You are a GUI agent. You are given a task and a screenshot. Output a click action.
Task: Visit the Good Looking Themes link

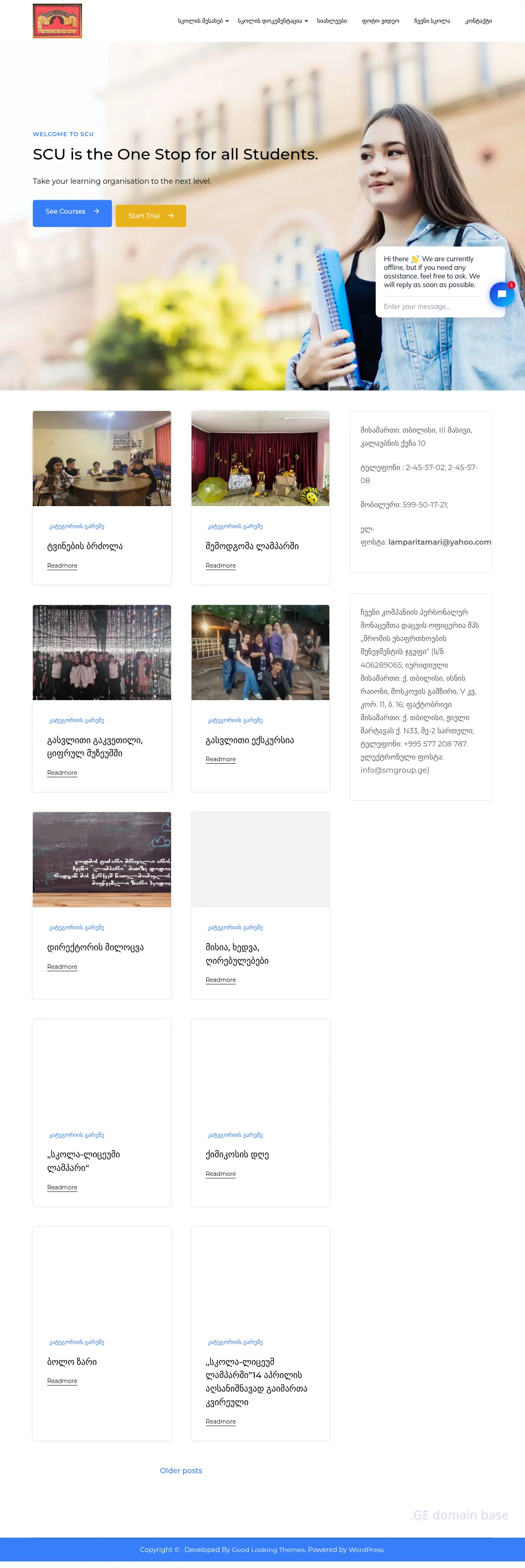[x=268, y=1550]
